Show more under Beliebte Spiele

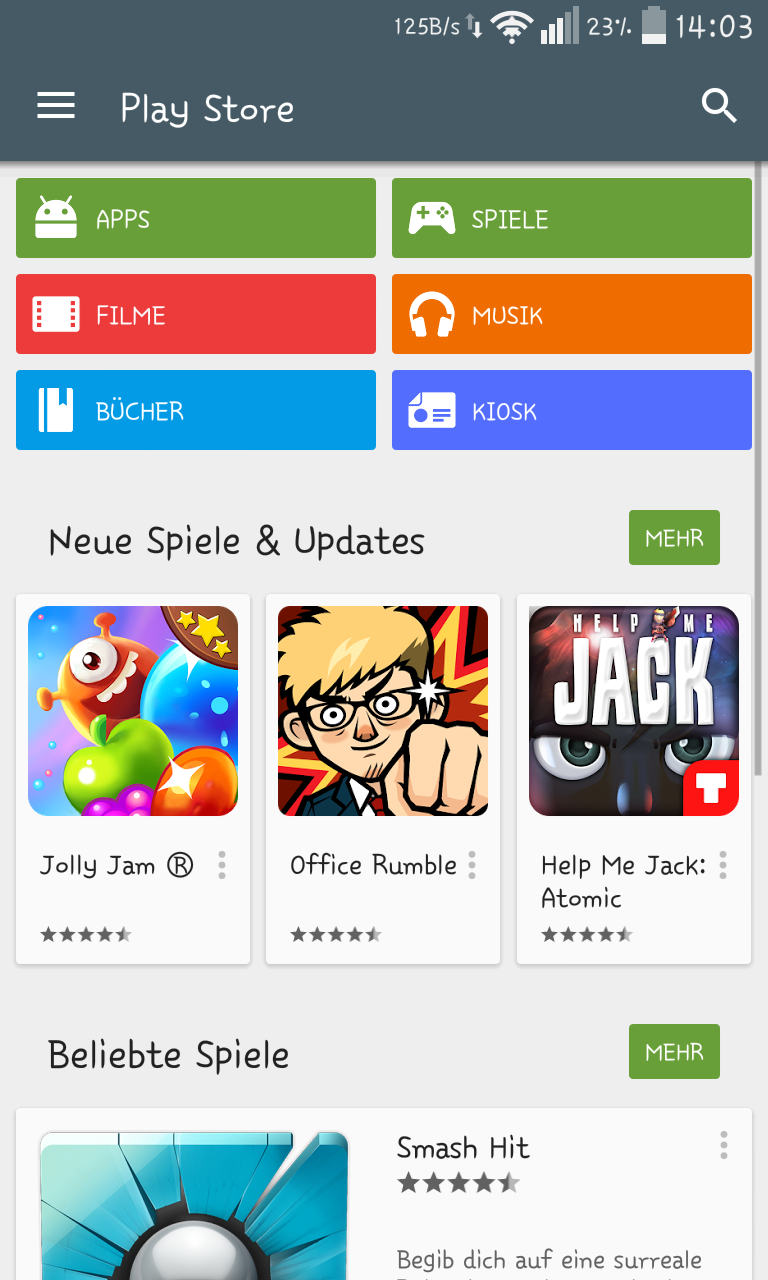pyautogui.click(x=674, y=1052)
